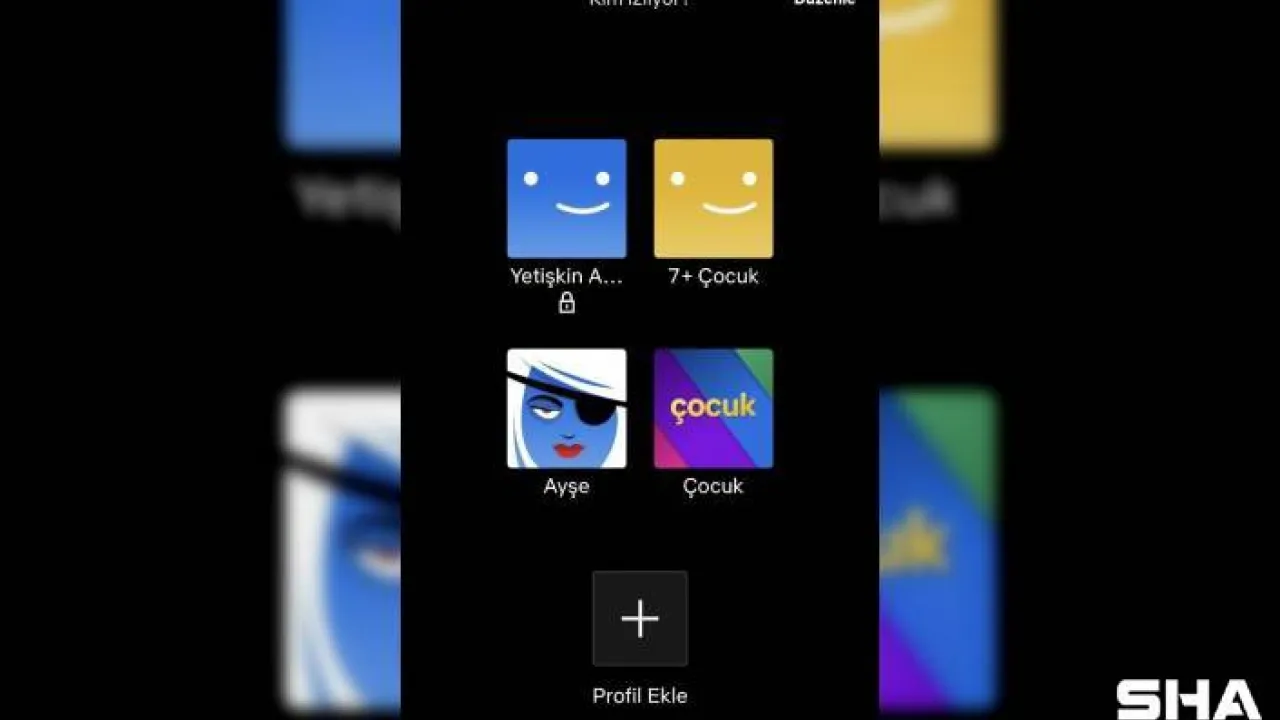Switch to the Çocuk kids profile
The image size is (1280, 720).
point(713,408)
